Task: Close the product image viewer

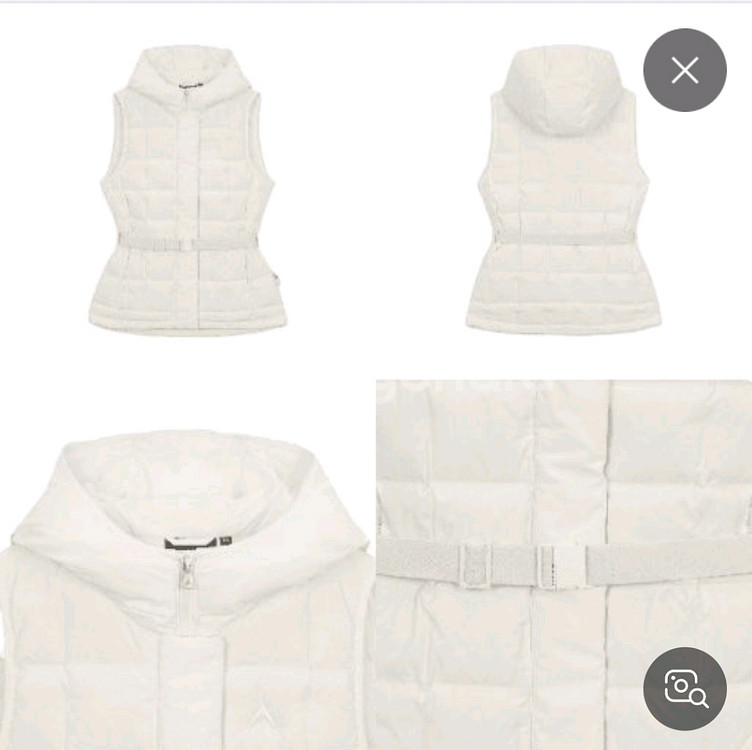Action: click(x=685, y=70)
